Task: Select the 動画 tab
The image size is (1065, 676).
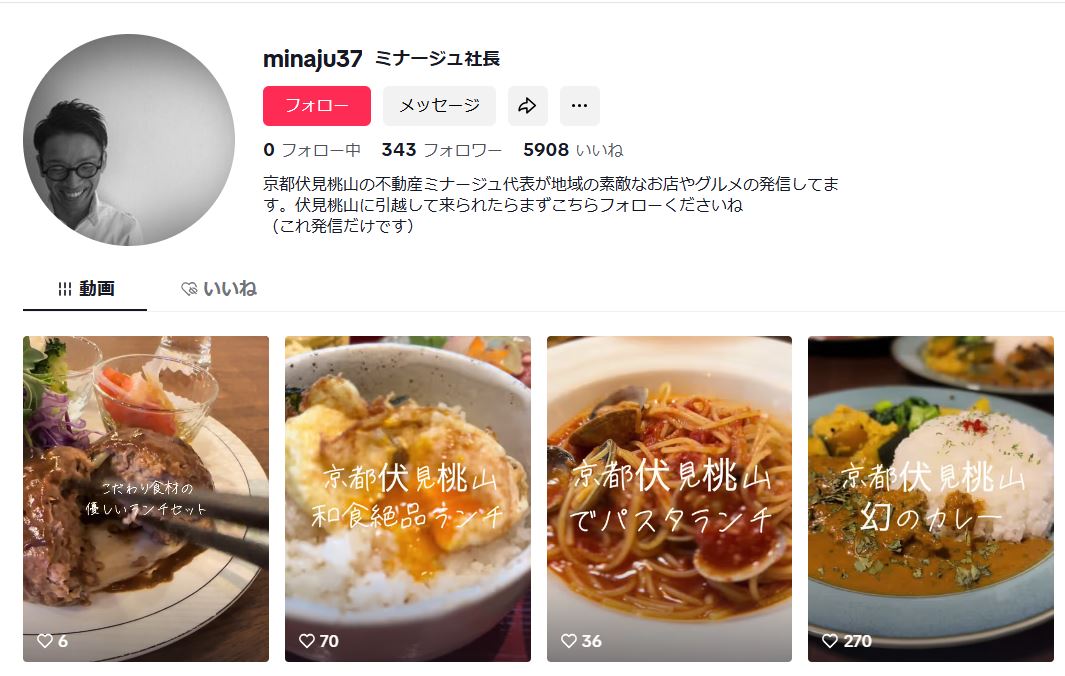Action: [x=86, y=289]
